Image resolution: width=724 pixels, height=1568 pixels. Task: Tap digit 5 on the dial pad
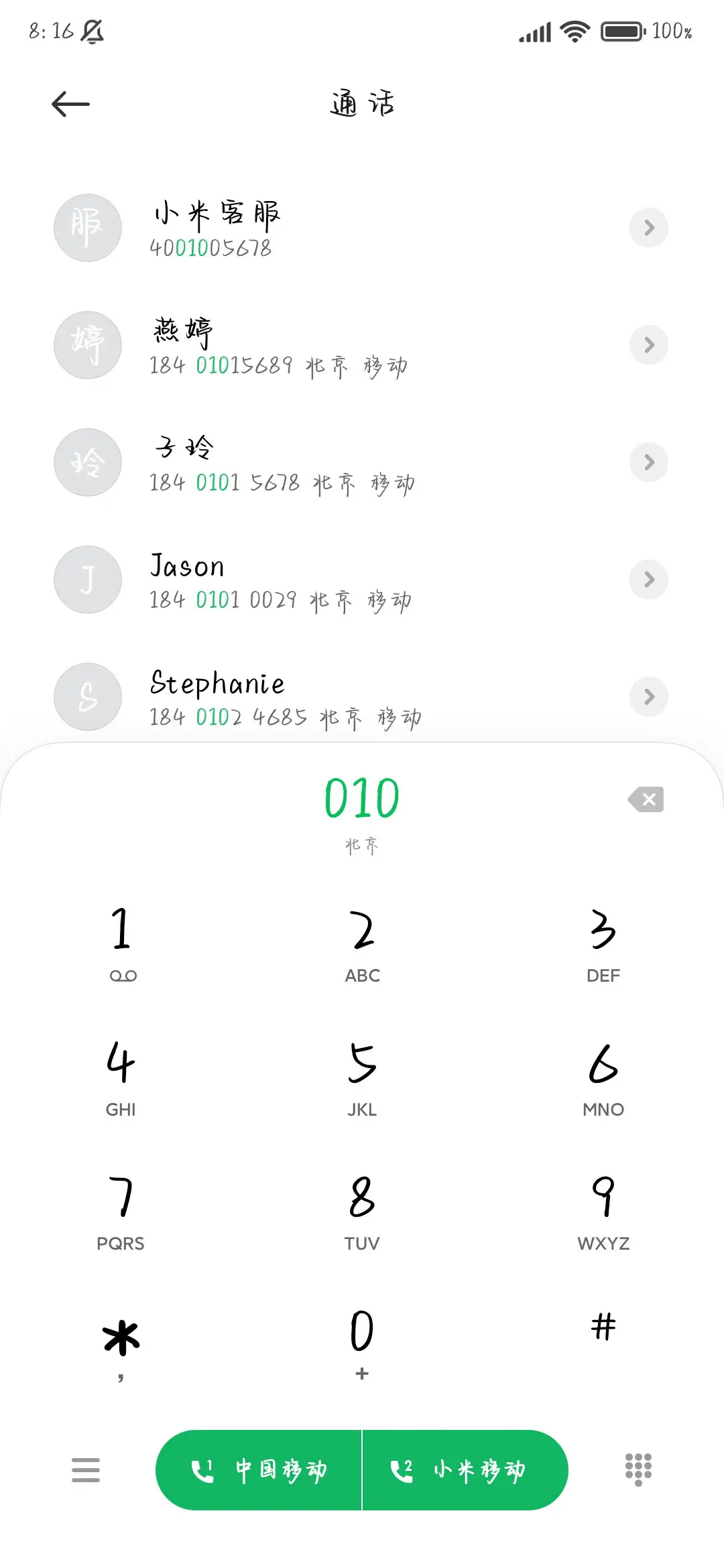(361, 1072)
